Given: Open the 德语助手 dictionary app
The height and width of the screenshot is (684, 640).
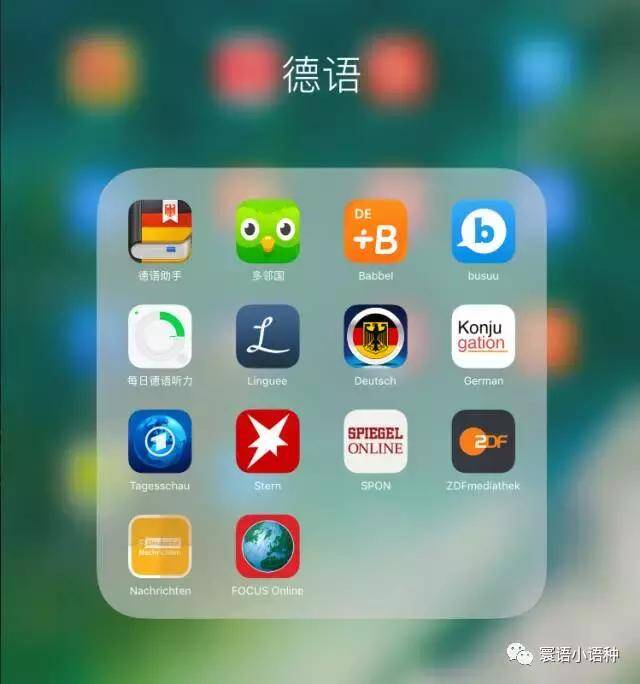Looking at the screenshot, I should tap(160, 232).
